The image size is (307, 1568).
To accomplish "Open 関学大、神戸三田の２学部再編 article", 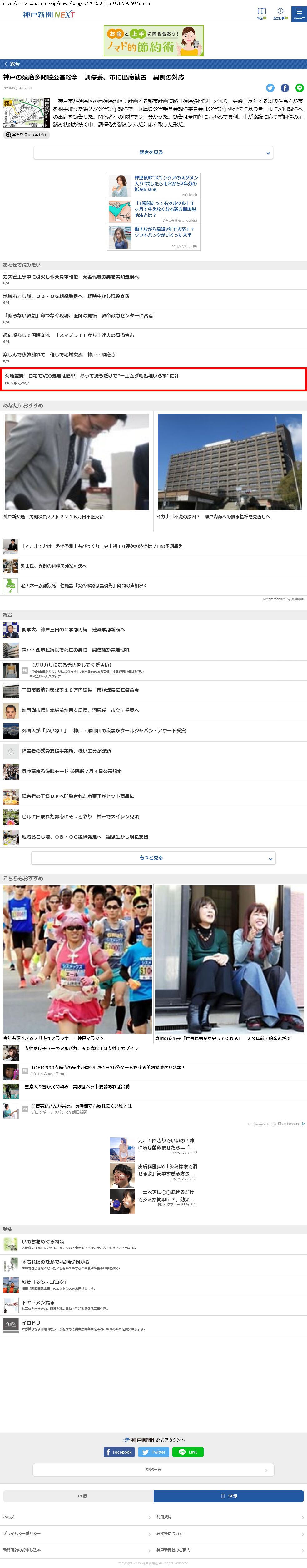I will pos(73,629).
